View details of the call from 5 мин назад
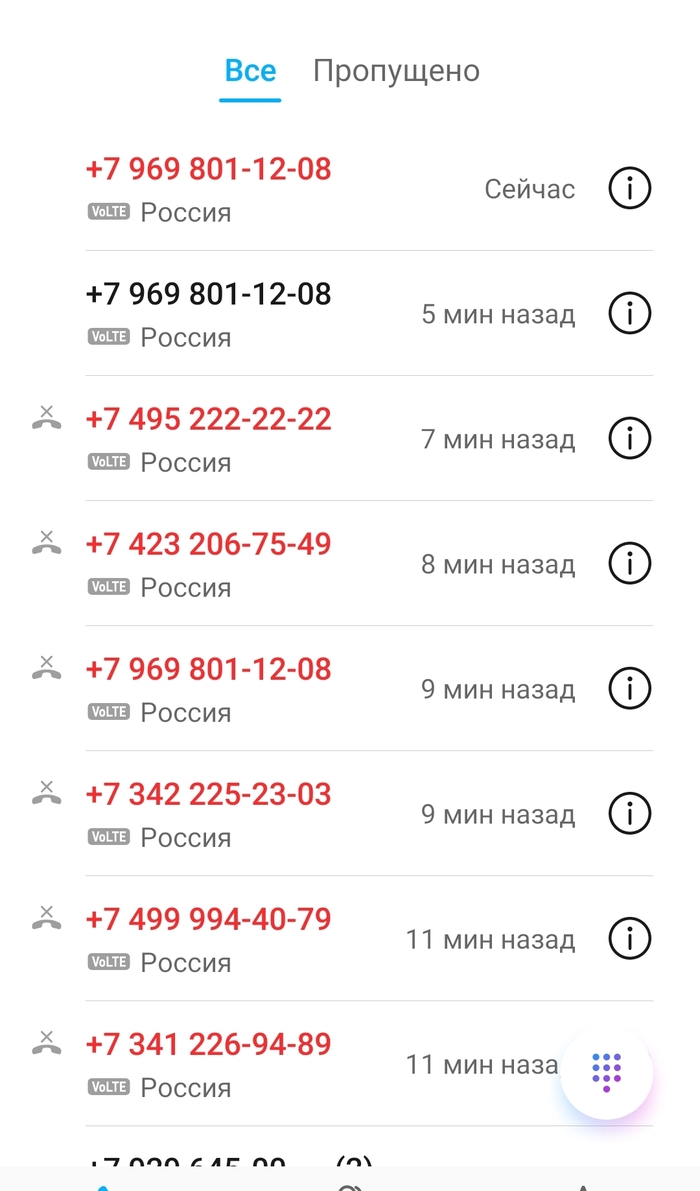The height and width of the screenshot is (1191, 700). [630, 314]
